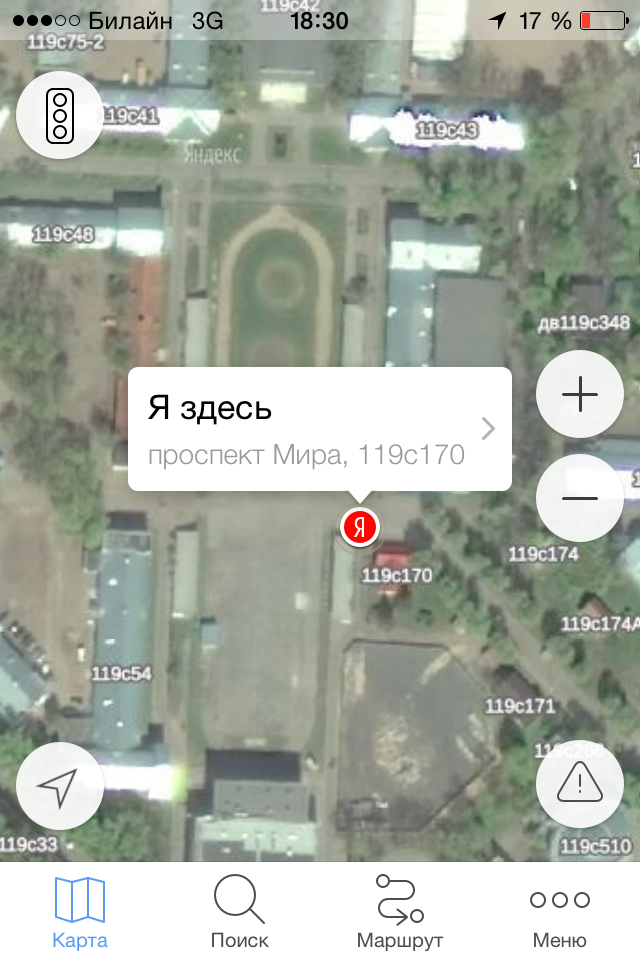Zoom in with the plus button
The height and width of the screenshot is (960, 640).
click(580, 395)
